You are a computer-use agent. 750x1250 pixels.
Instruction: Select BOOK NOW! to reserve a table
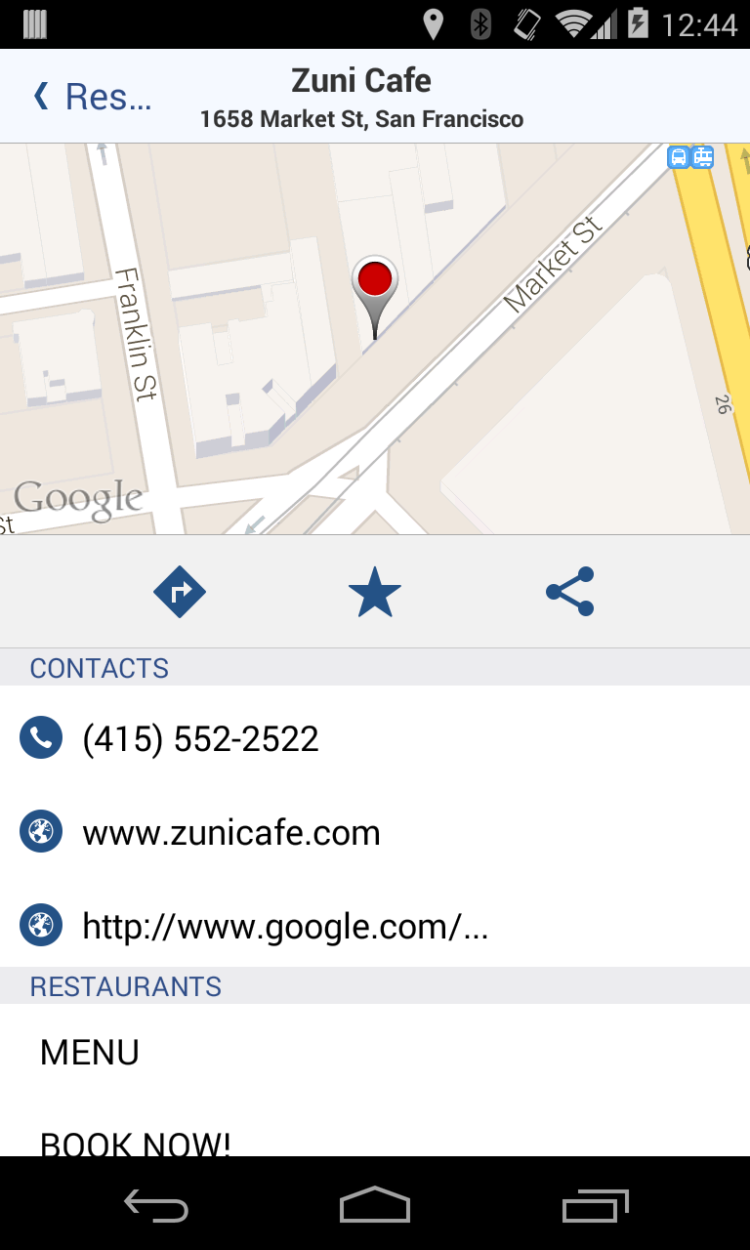136,1142
